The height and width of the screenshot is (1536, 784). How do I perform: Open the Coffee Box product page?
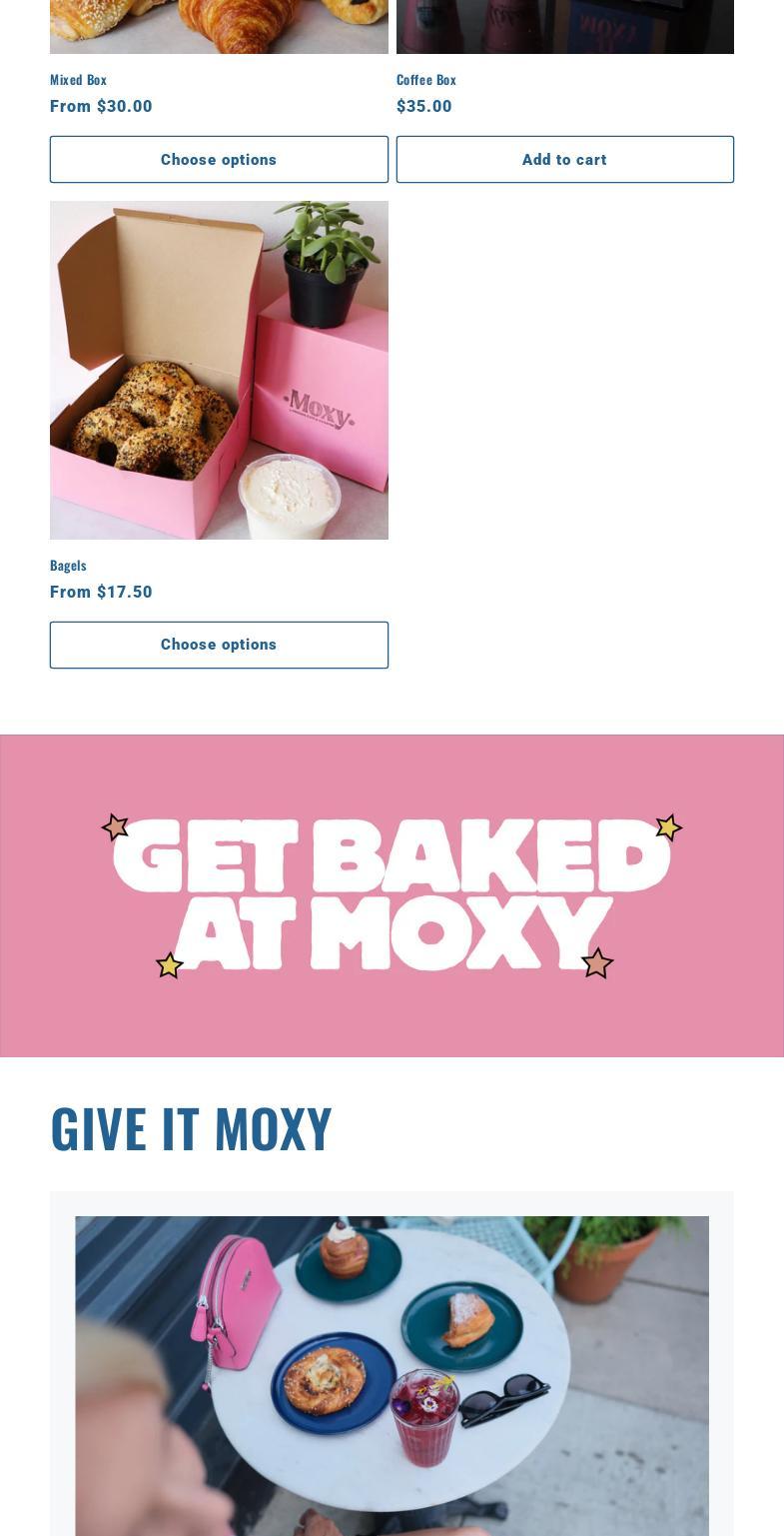tap(425, 80)
